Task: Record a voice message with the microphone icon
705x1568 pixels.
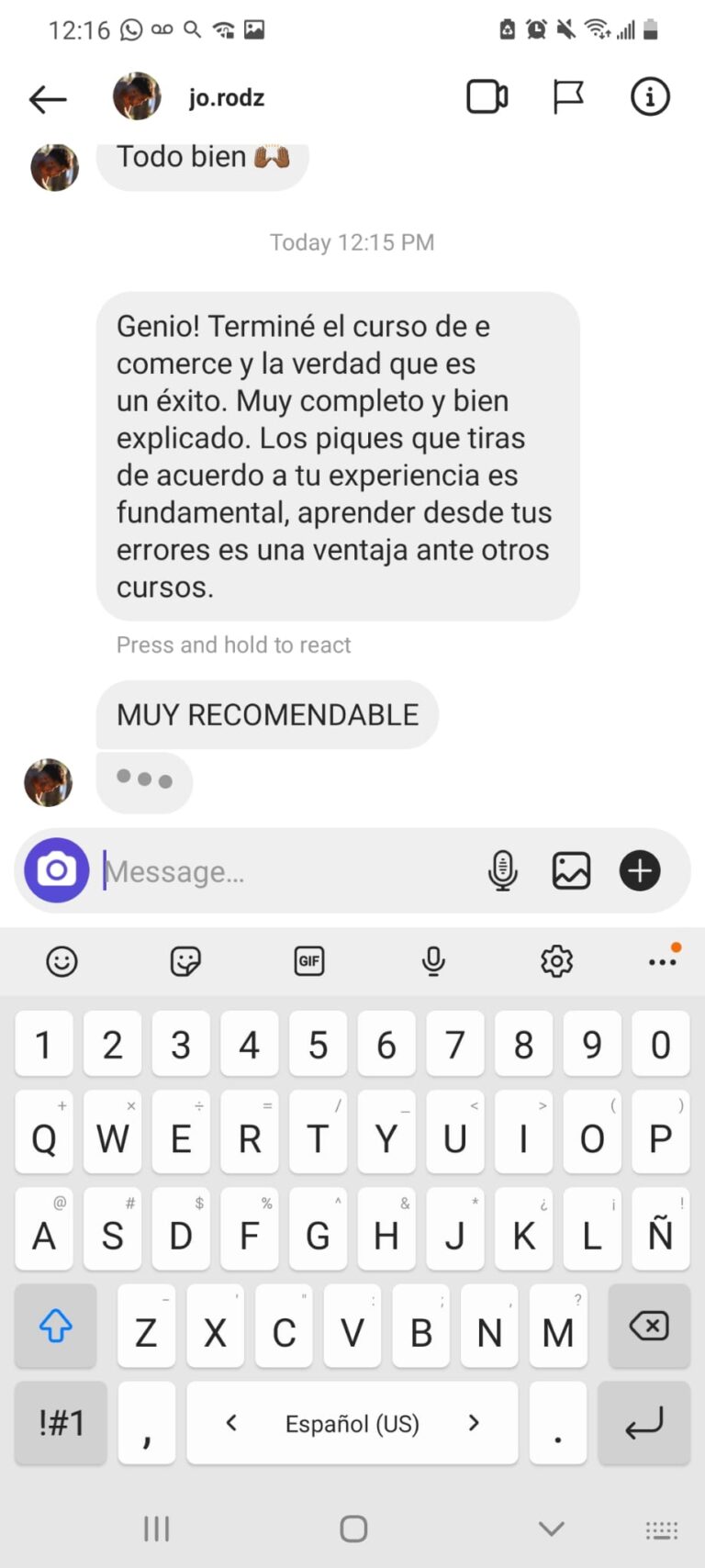Action: pos(502,870)
